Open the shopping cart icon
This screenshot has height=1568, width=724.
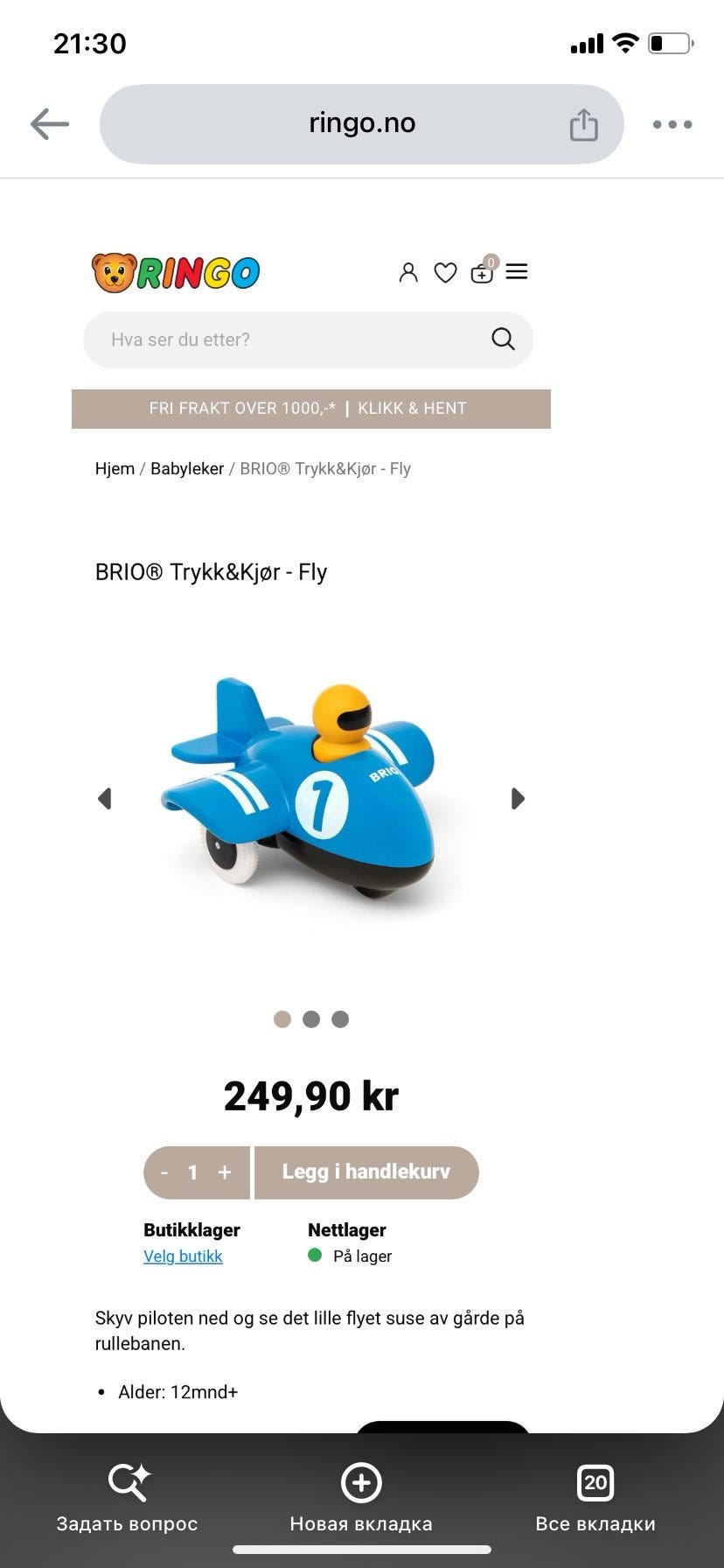coord(483,271)
